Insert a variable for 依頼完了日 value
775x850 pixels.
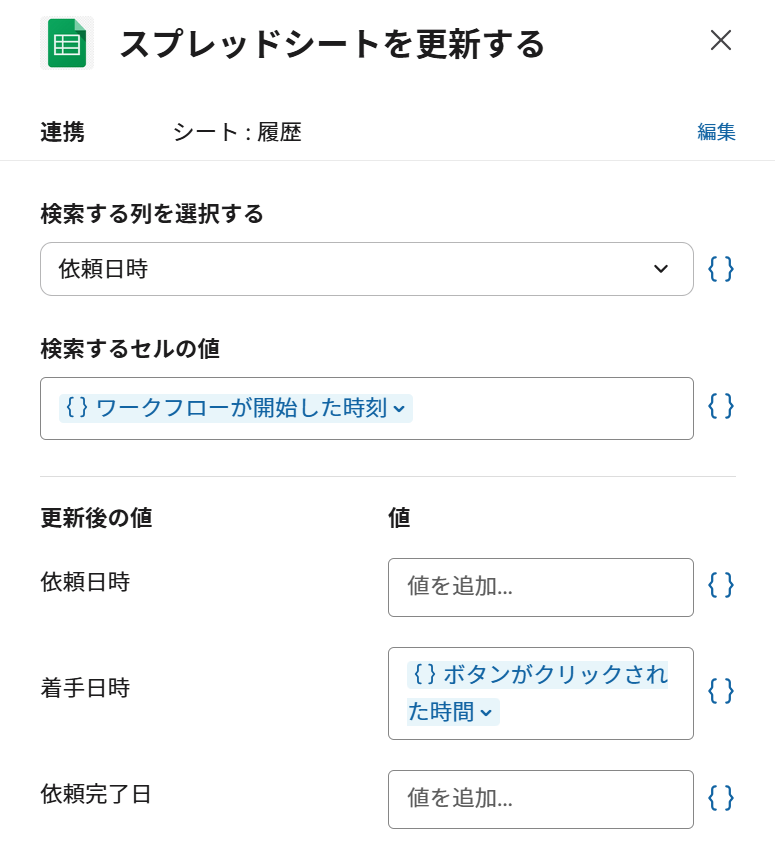(x=721, y=797)
